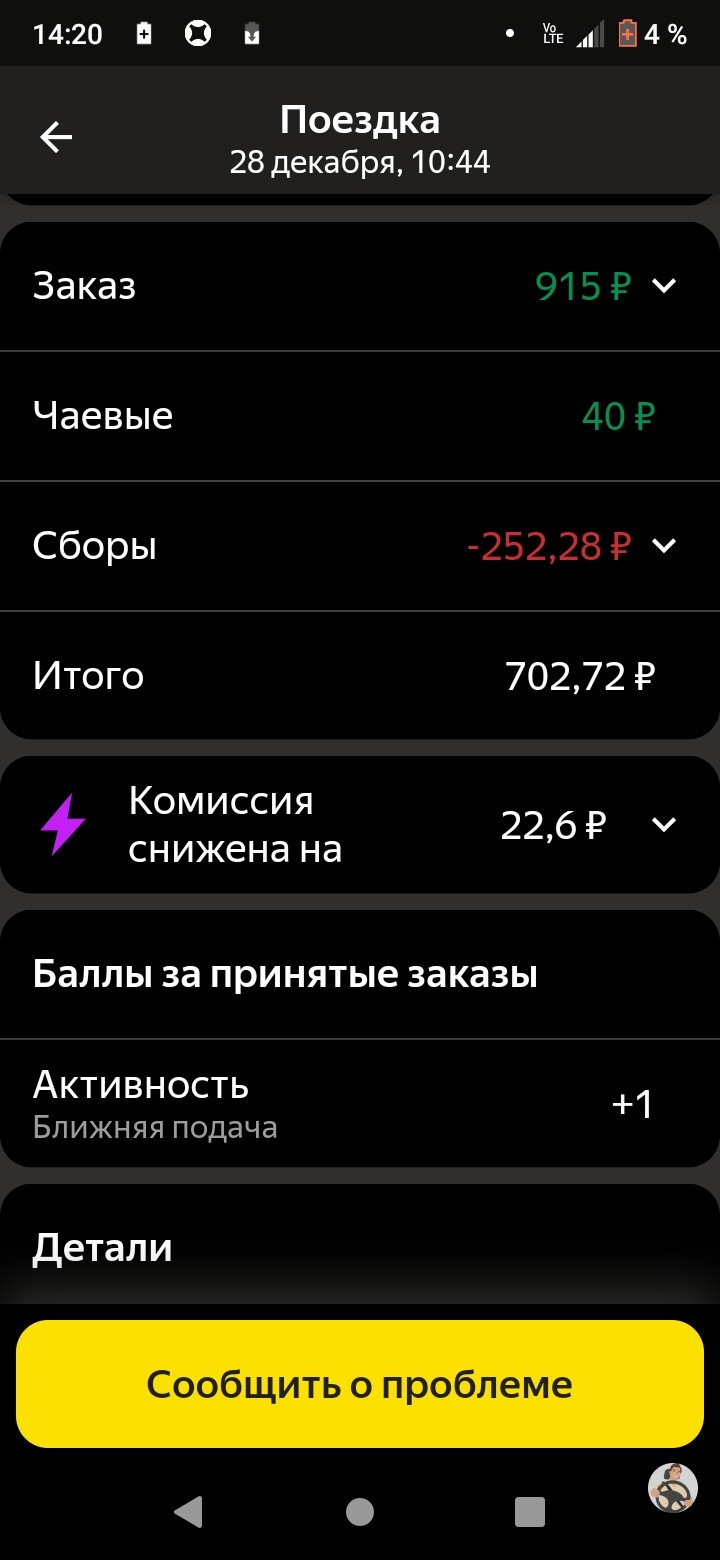Expand the Сборы fees breakdown
The height and width of the screenshot is (1560, 720).
(x=360, y=546)
